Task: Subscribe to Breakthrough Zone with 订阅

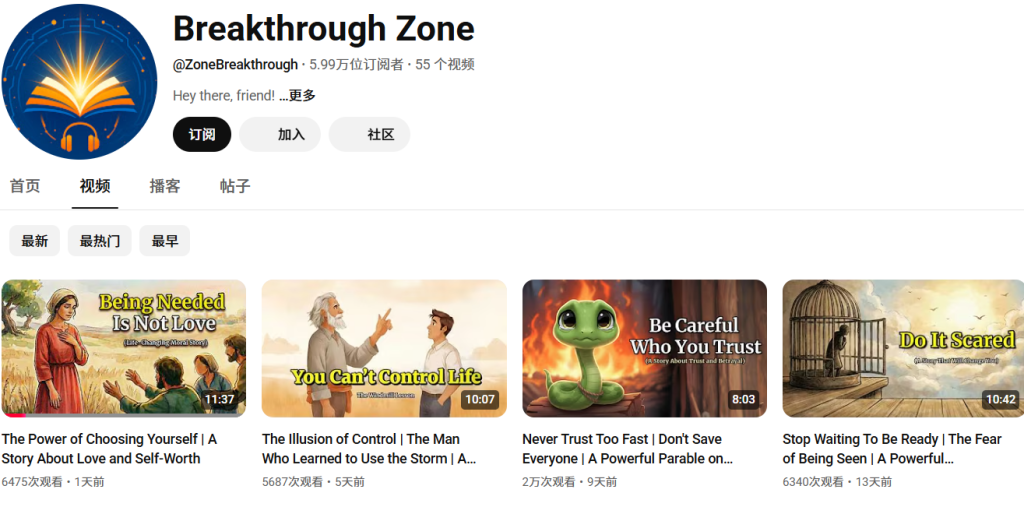Action: coord(202,134)
